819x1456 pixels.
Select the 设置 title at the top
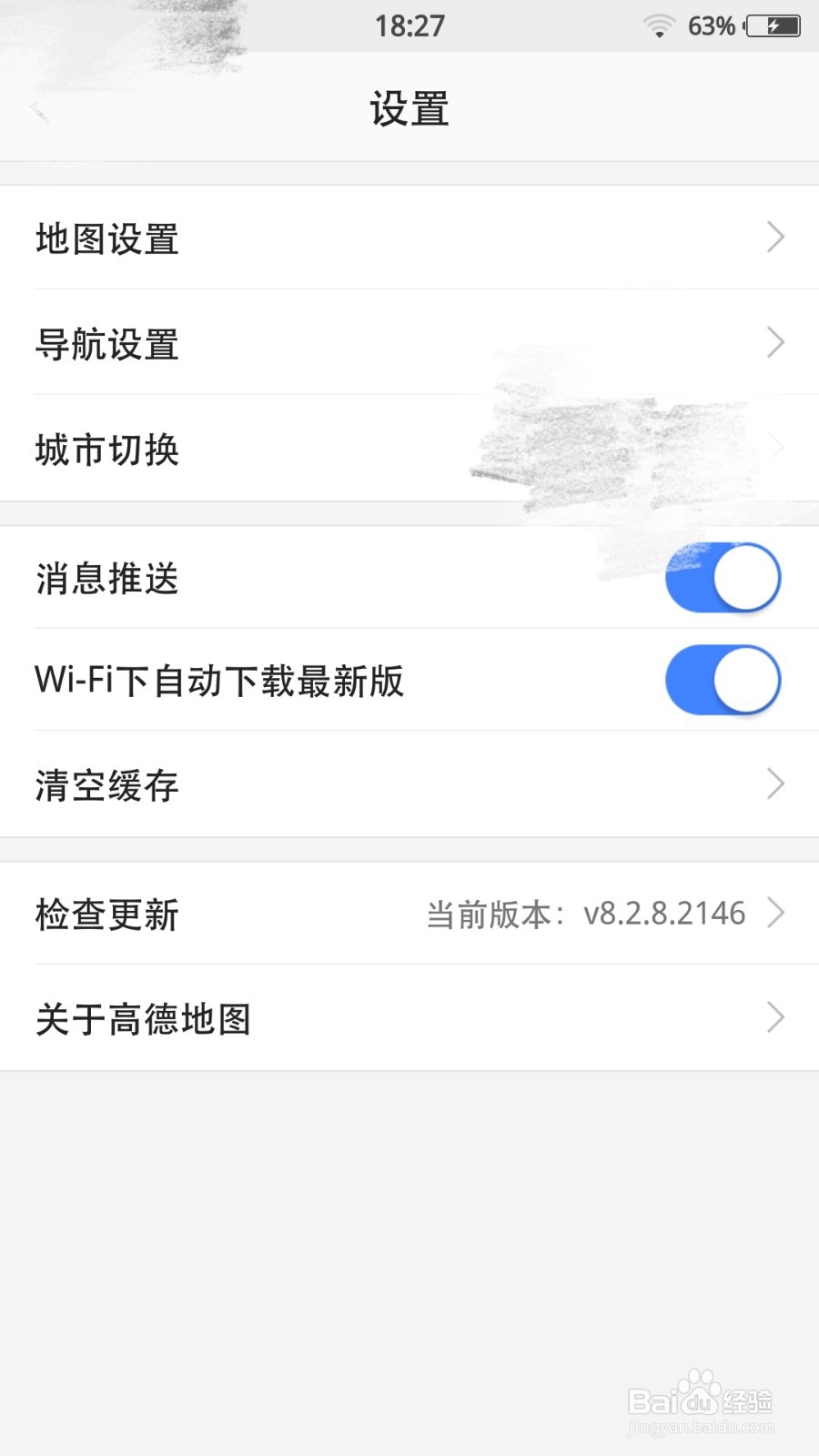(x=409, y=107)
